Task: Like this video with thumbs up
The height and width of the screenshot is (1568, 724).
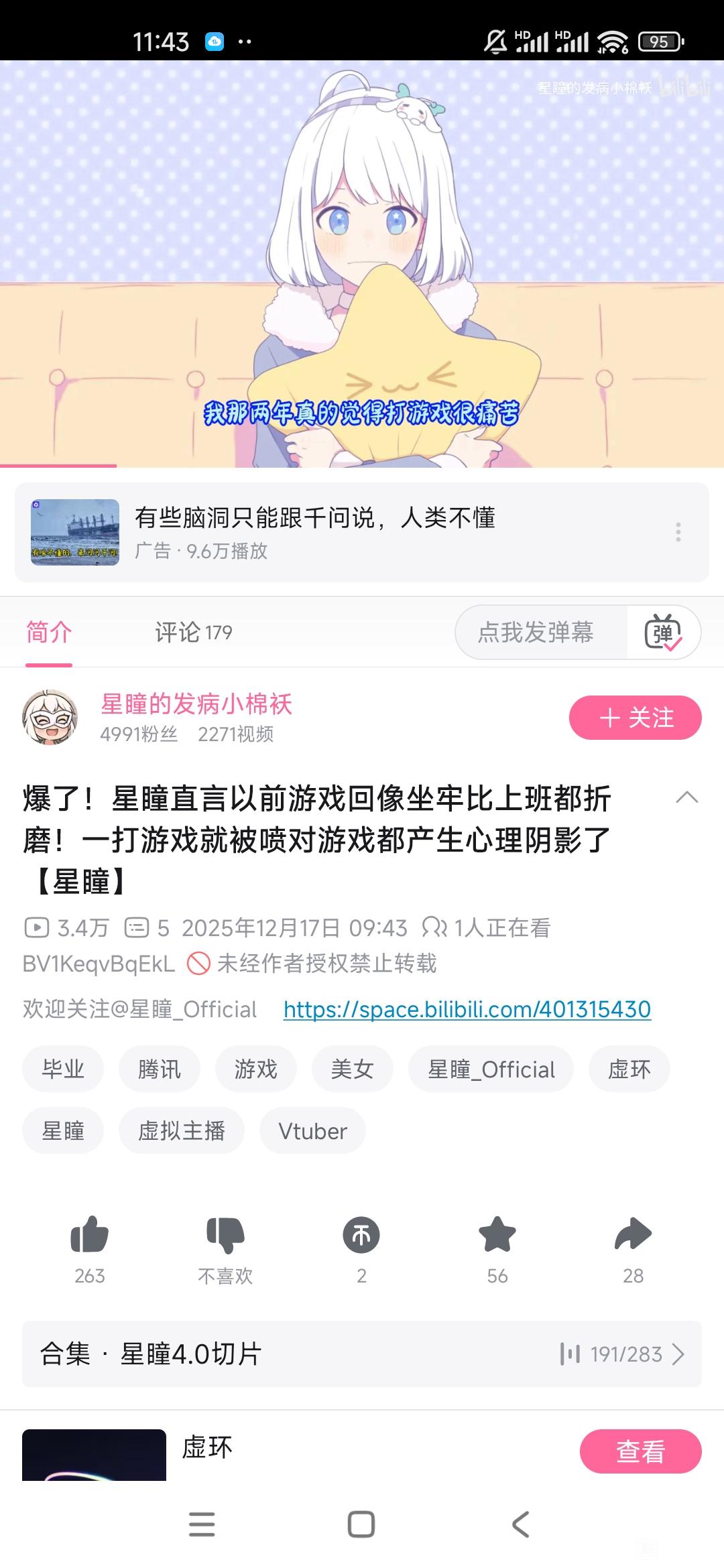Action: coord(90,1235)
